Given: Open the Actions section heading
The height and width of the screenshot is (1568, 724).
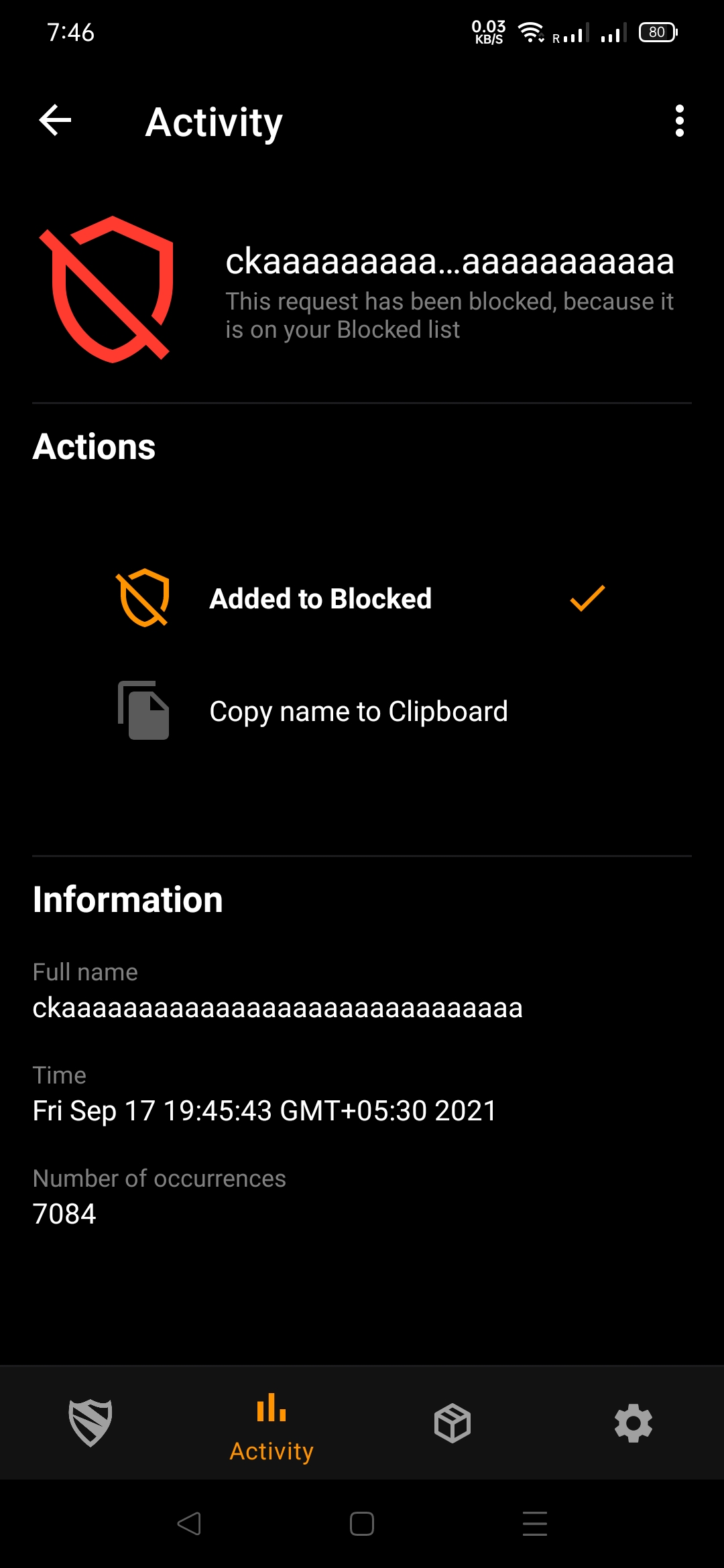Looking at the screenshot, I should (x=95, y=446).
